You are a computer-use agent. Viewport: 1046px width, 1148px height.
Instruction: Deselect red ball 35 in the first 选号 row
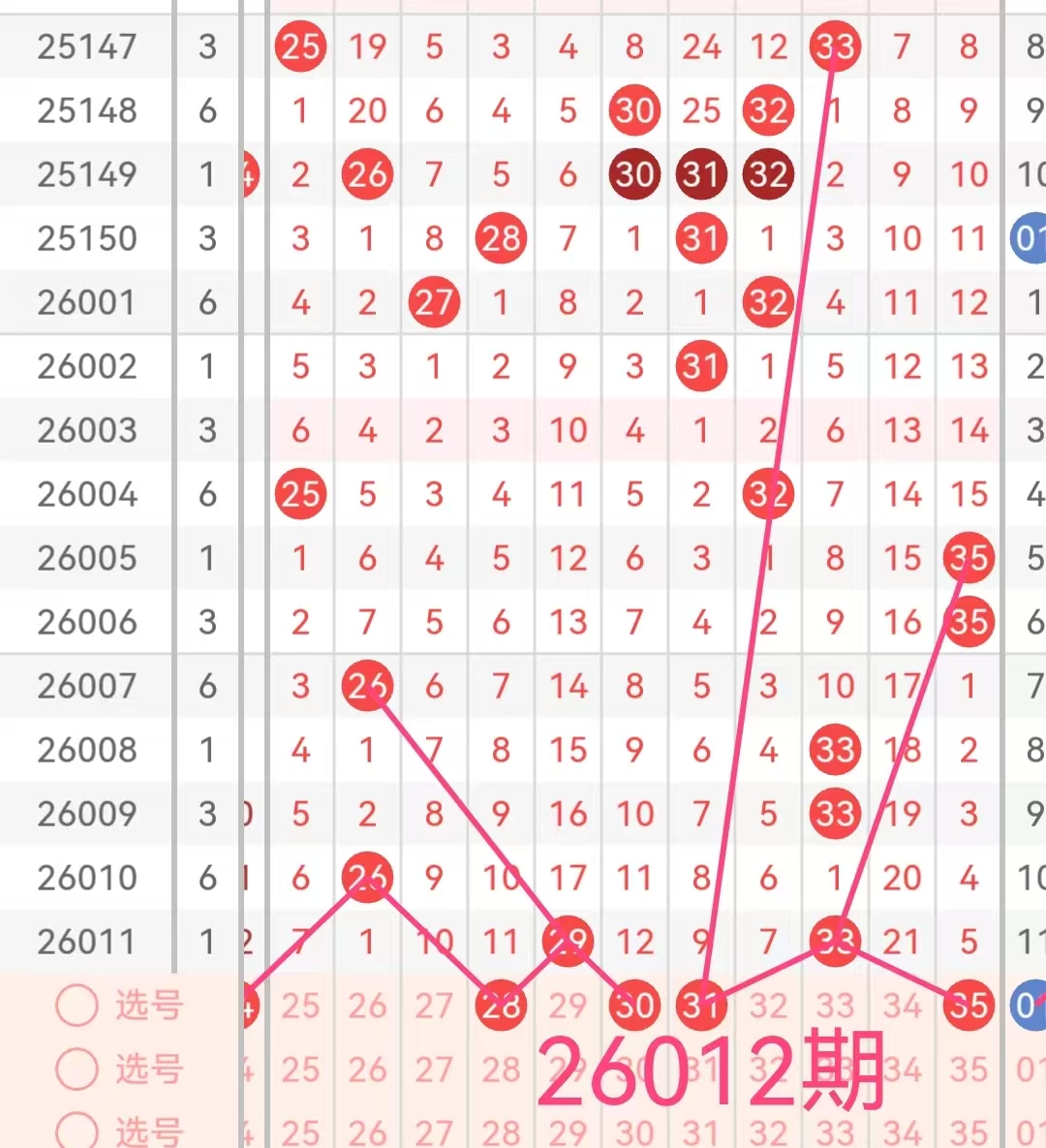coord(969,1006)
